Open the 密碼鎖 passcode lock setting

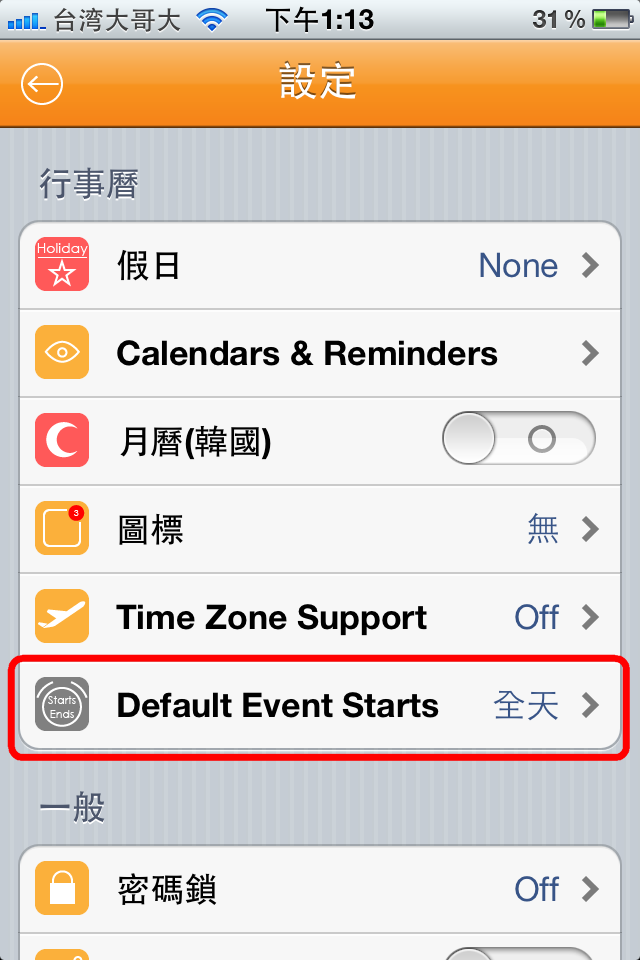(320, 888)
